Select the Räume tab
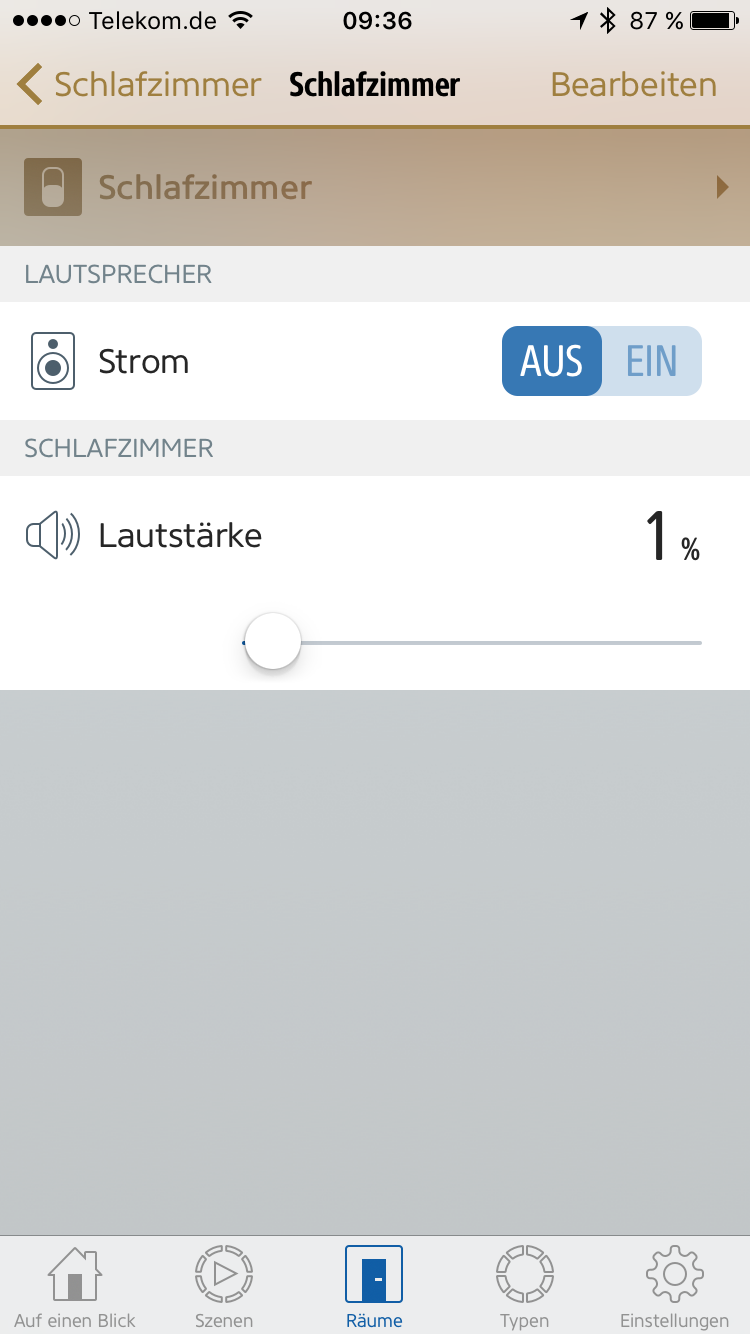Screen dimensions: 750x1334 coord(374,1288)
